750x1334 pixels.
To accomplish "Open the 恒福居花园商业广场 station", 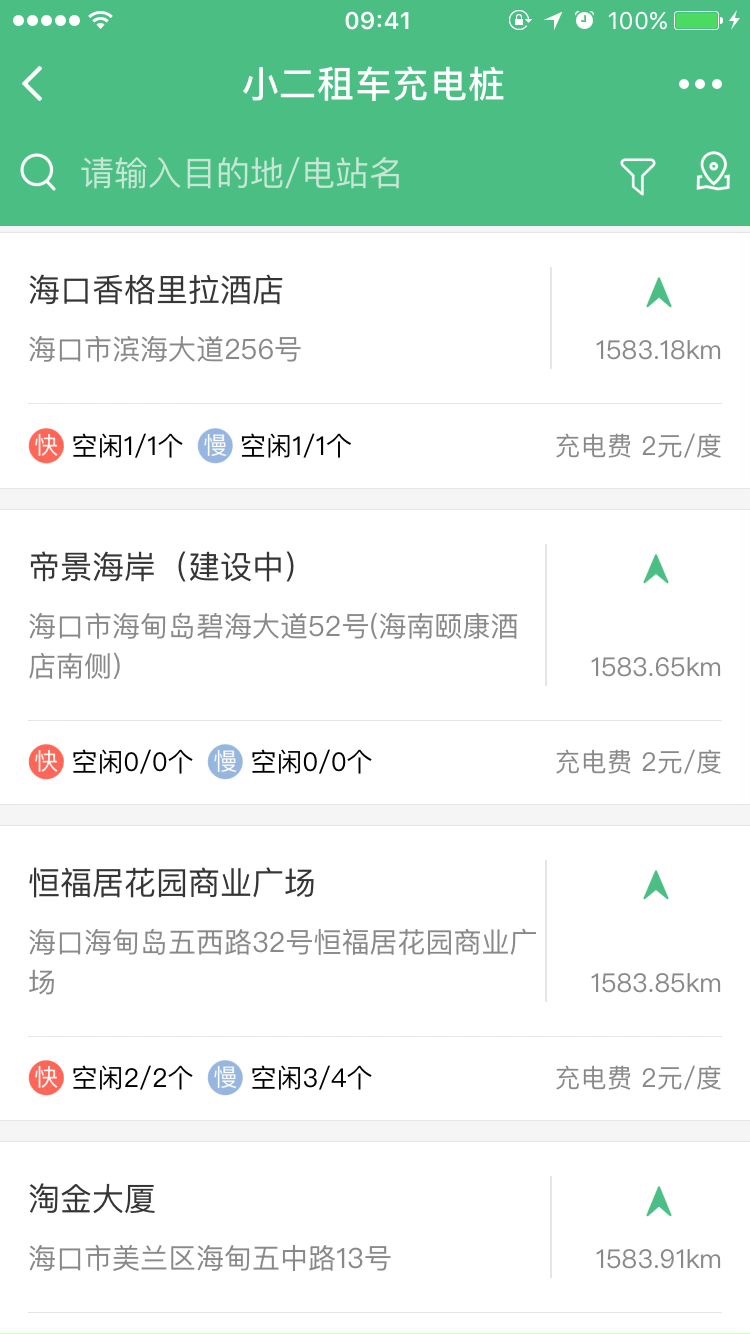I will click(x=172, y=883).
